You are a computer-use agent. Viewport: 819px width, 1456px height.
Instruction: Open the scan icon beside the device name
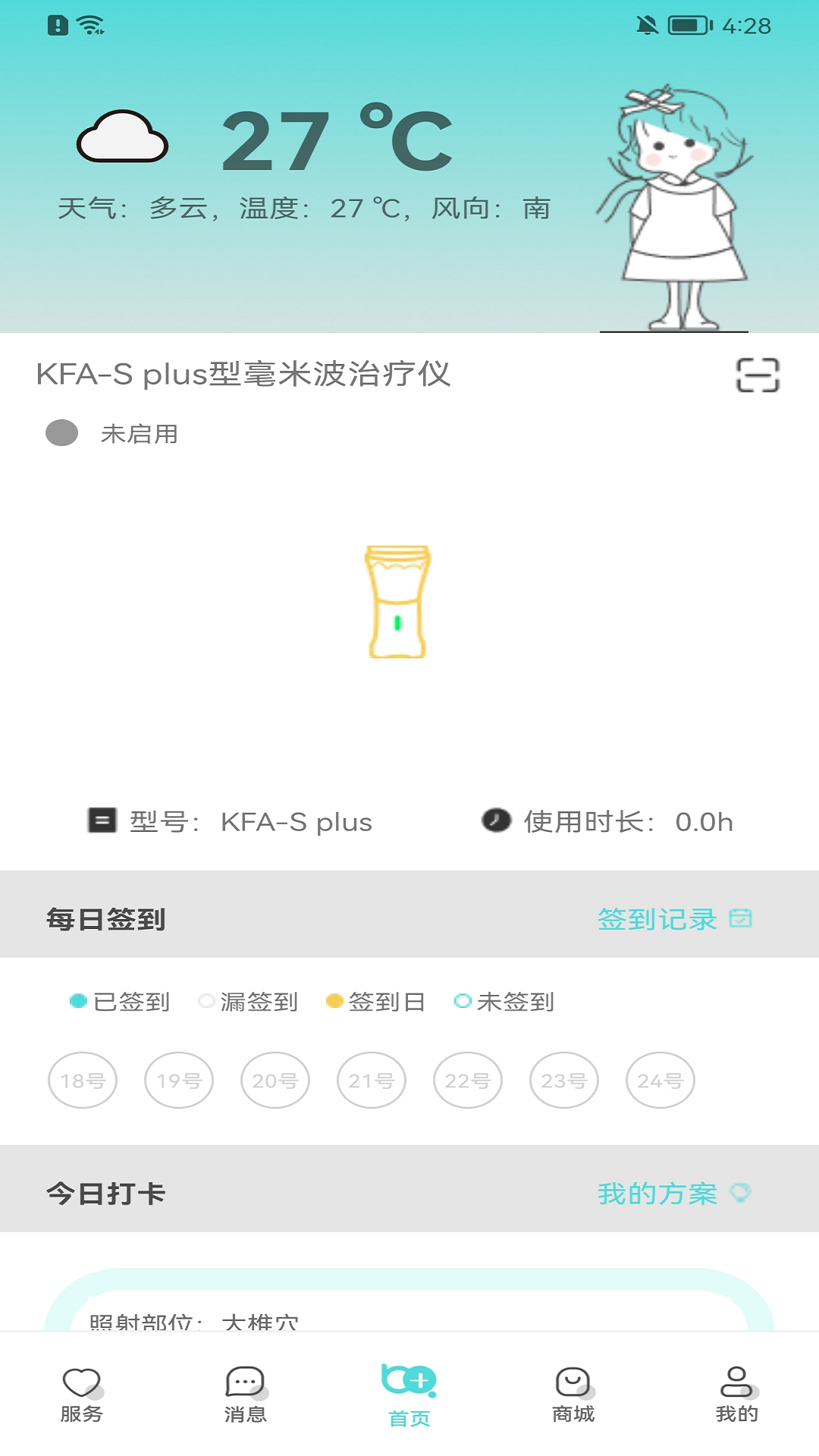coord(758,375)
